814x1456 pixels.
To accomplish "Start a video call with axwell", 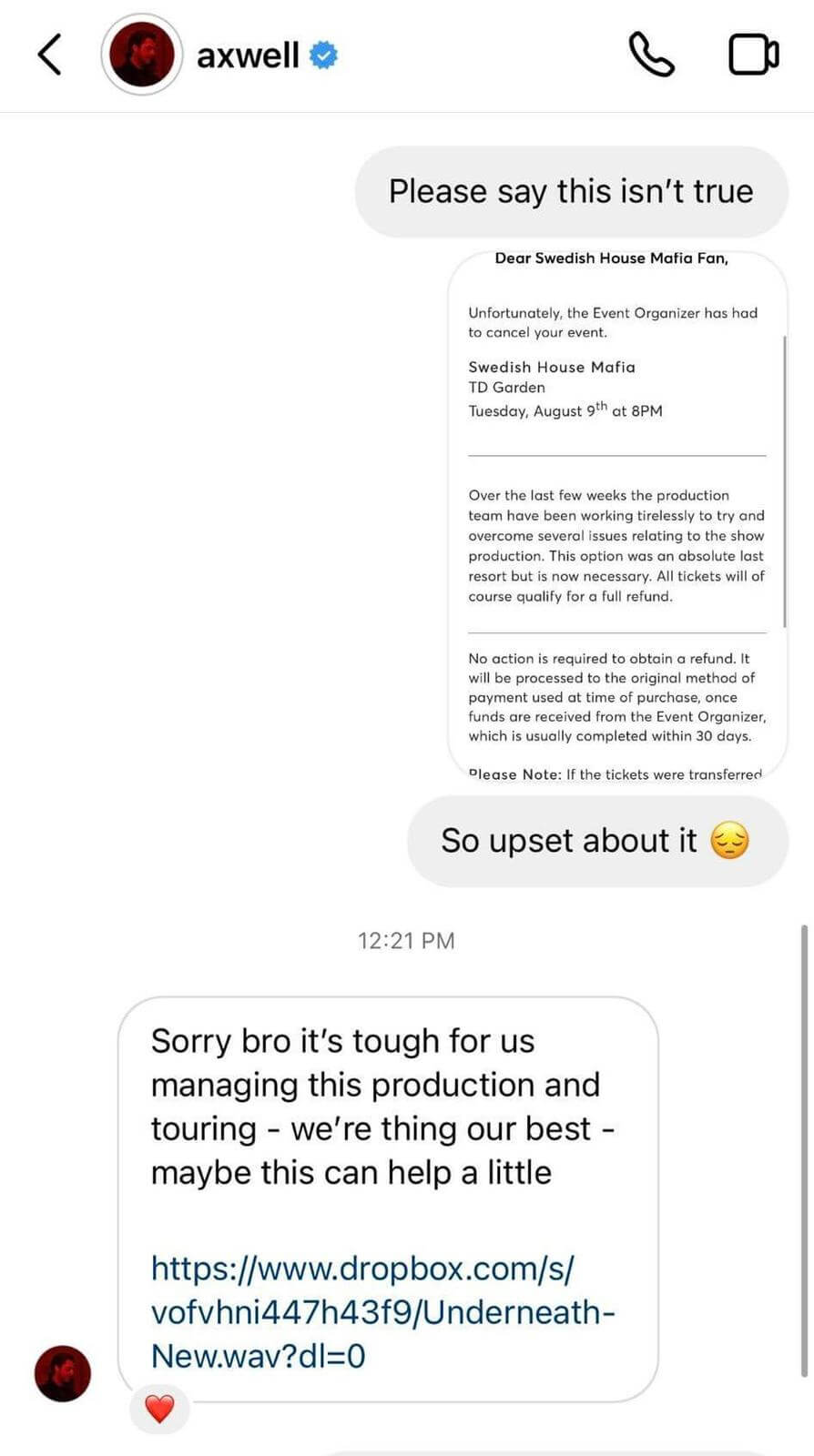I will 754,55.
